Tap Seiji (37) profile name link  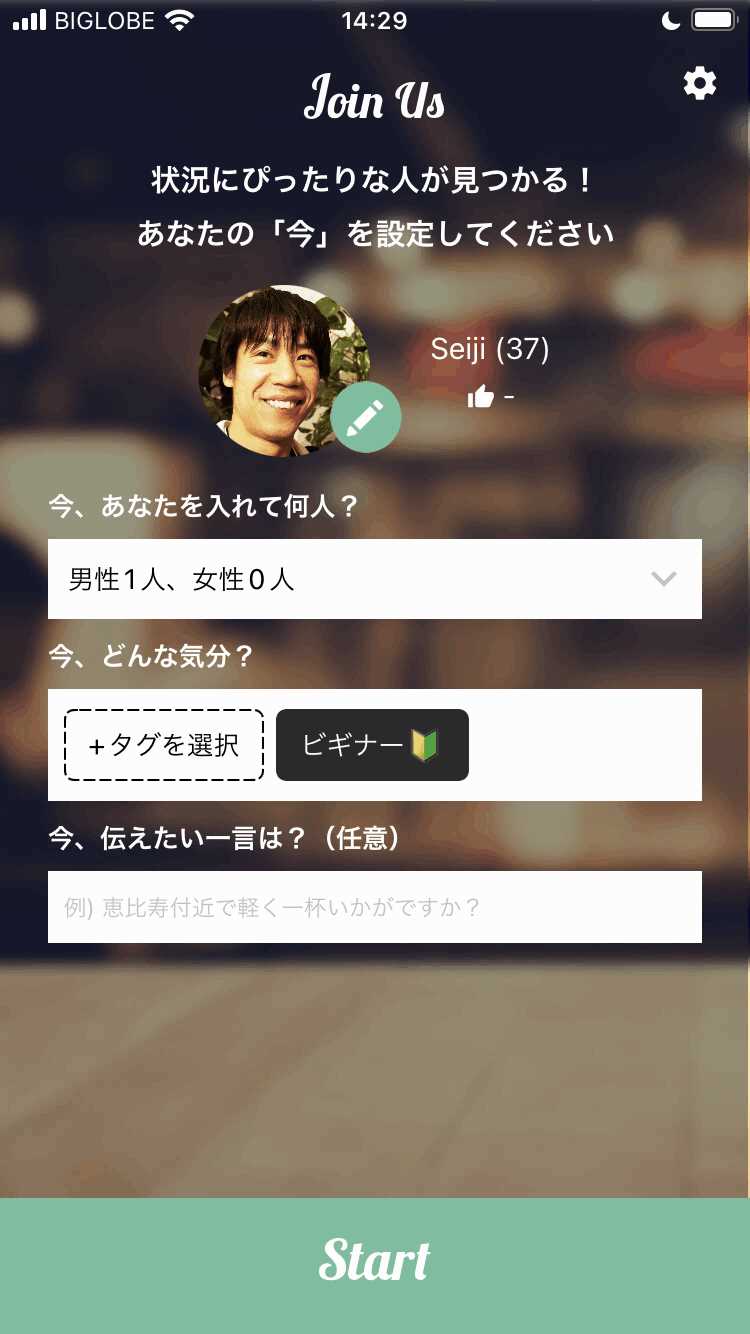pyautogui.click(x=489, y=349)
